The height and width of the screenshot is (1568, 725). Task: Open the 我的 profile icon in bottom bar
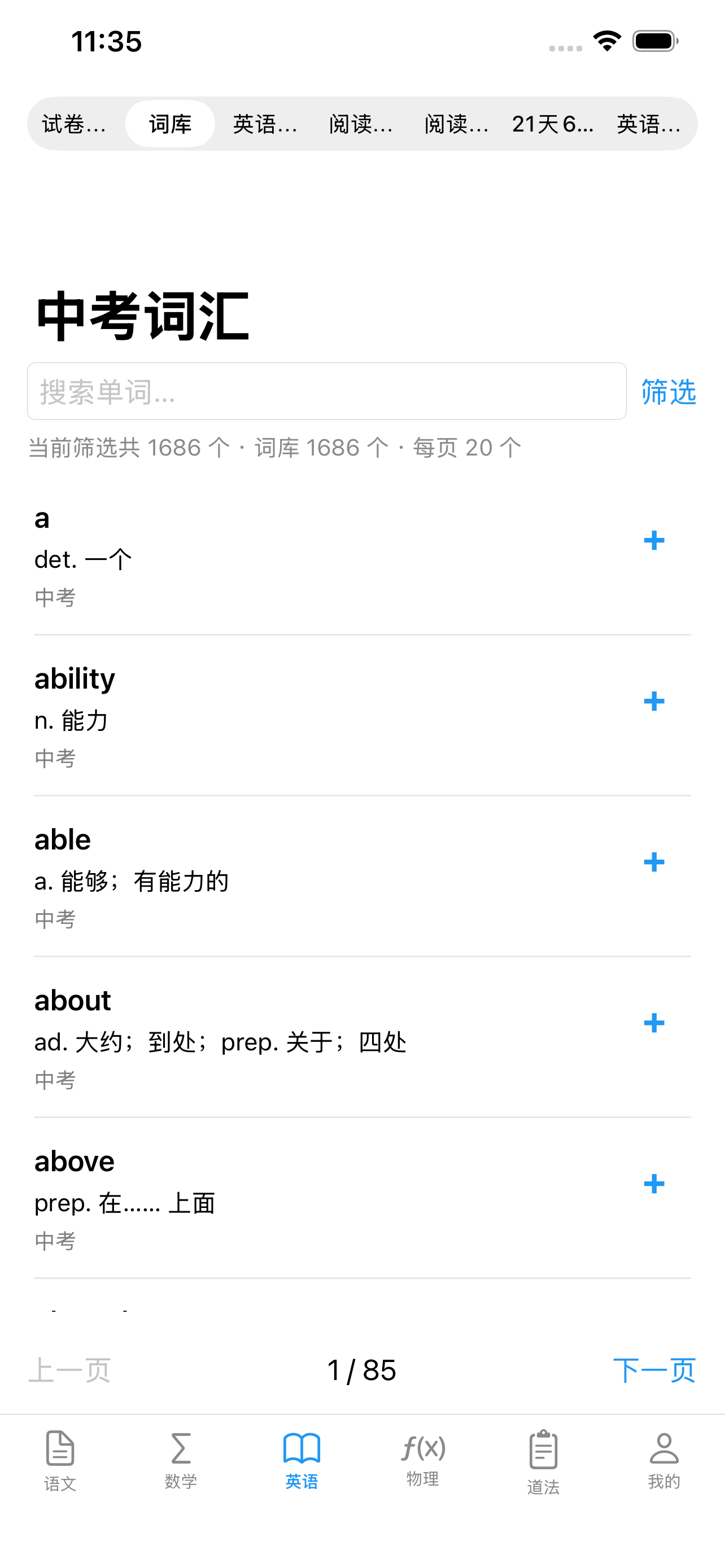[x=663, y=1453]
